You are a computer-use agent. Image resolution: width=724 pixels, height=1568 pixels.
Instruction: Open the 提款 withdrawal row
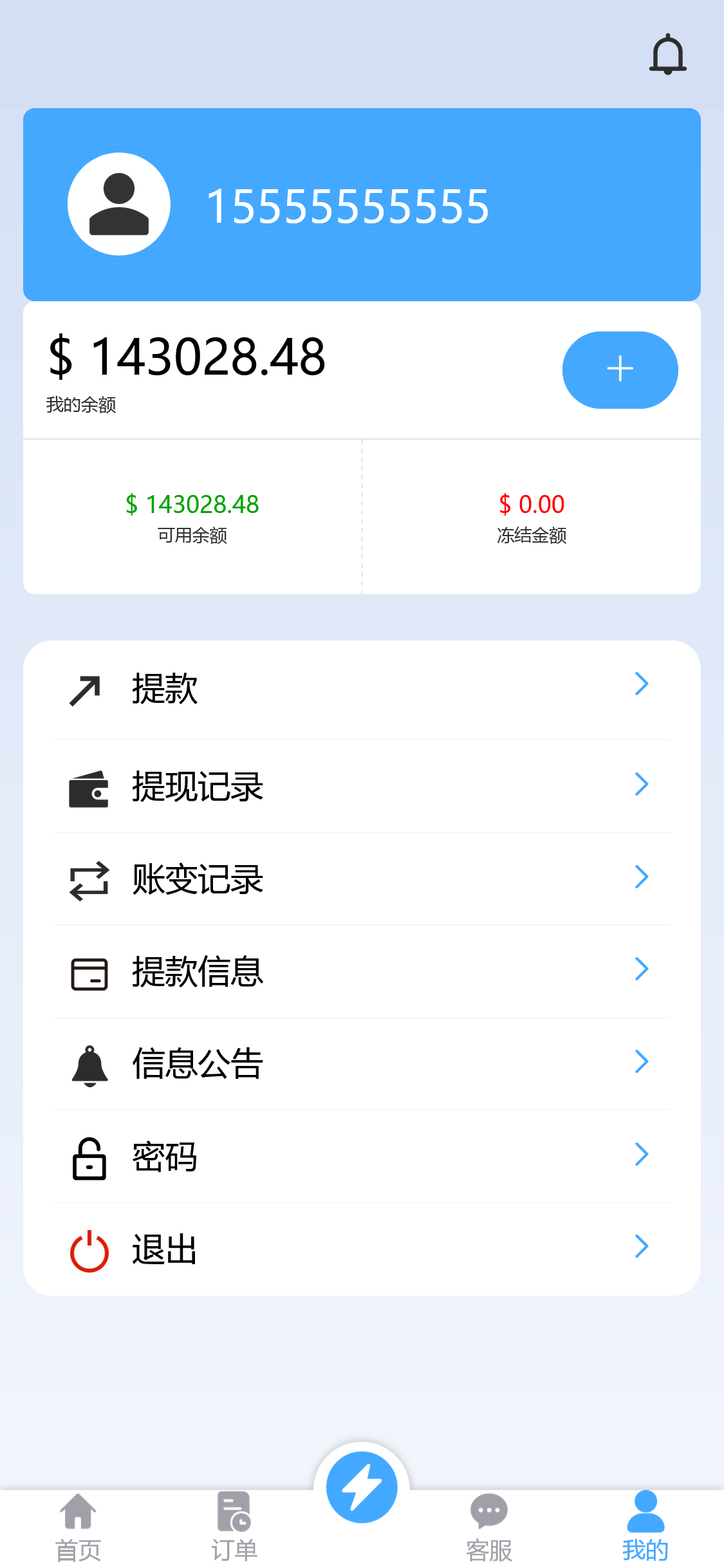coord(362,689)
